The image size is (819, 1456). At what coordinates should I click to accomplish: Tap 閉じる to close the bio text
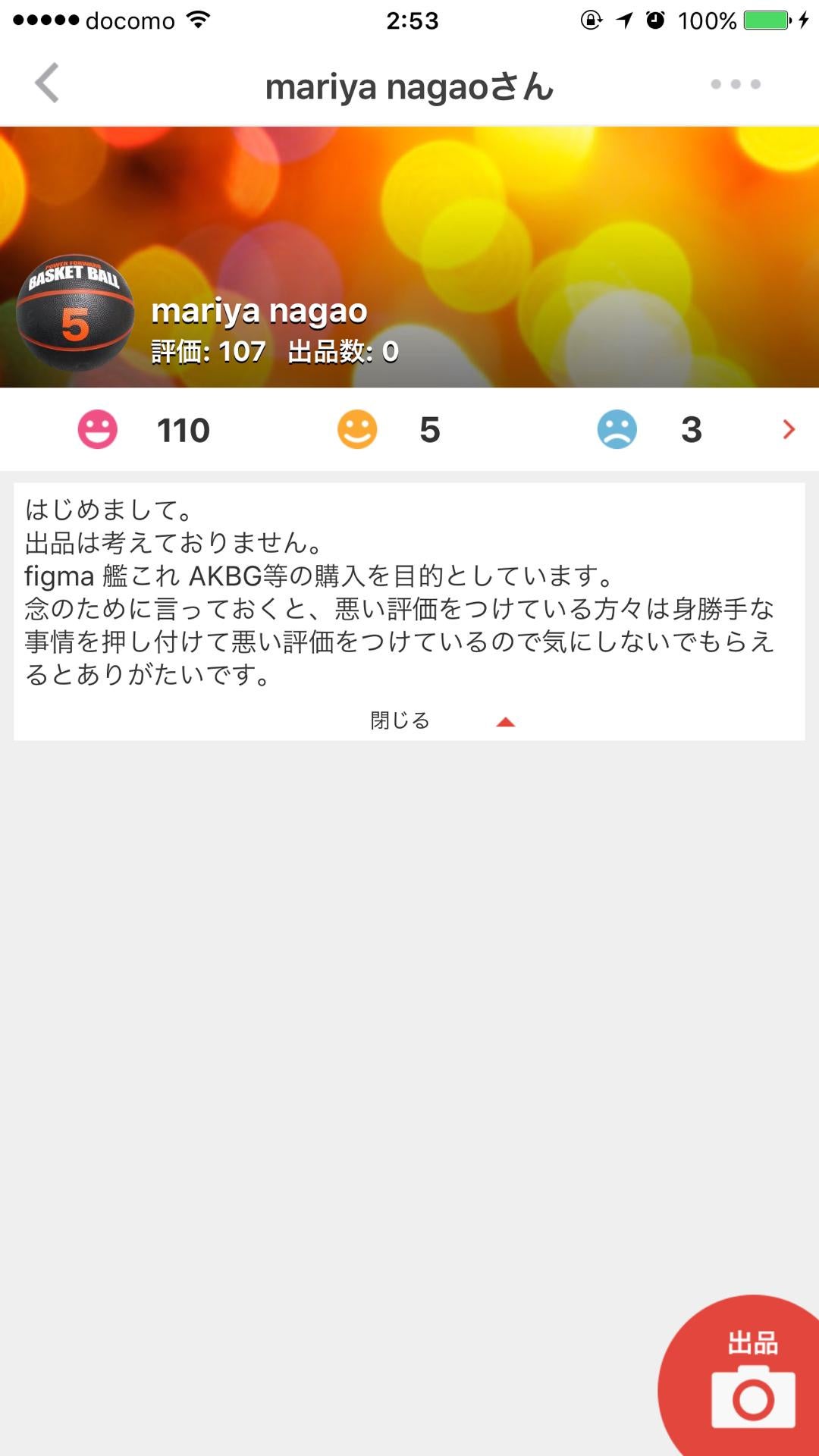pos(400,720)
